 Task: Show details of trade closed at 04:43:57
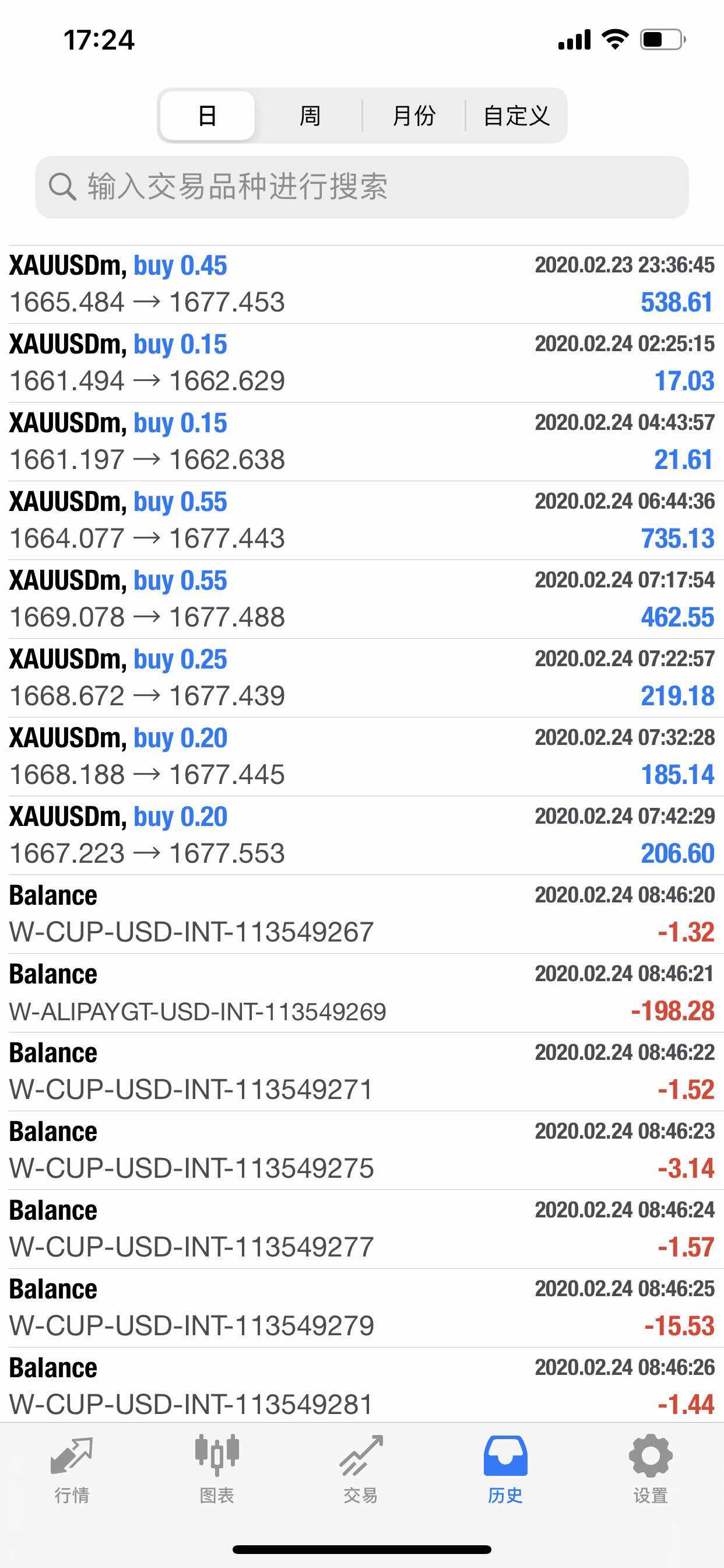[361, 442]
